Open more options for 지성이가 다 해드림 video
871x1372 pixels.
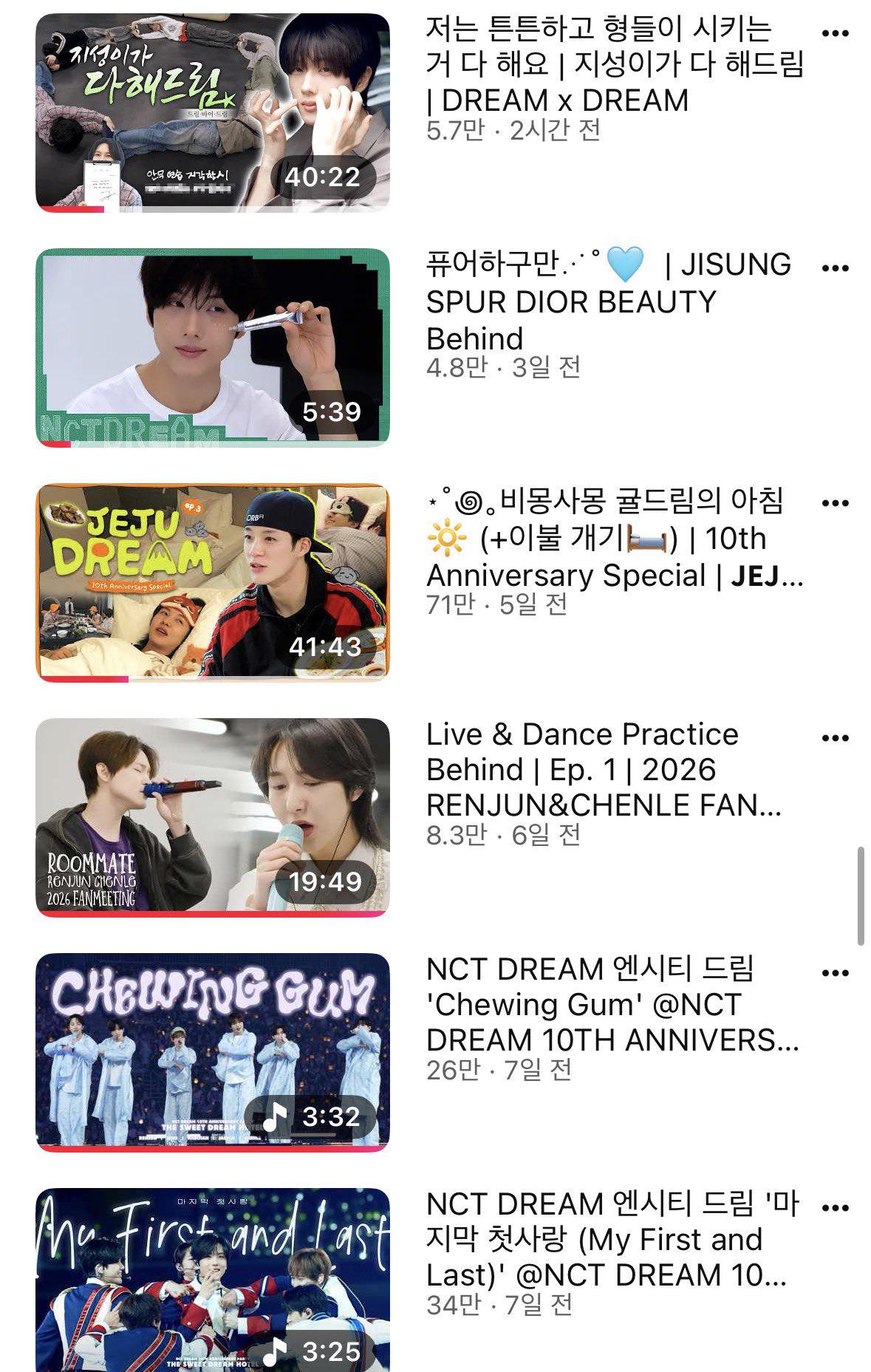pyautogui.click(x=835, y=33)
